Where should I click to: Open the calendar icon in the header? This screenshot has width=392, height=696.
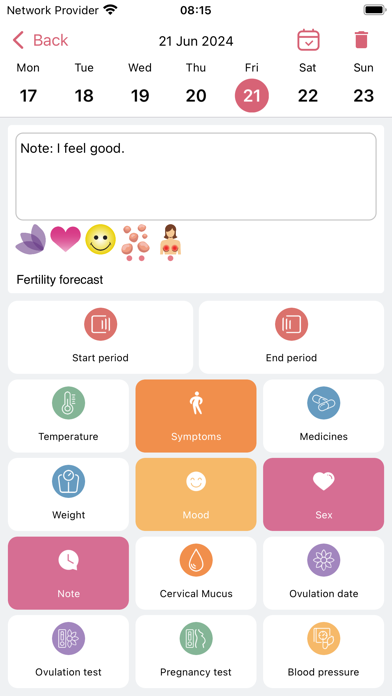[x=308, y=40]
